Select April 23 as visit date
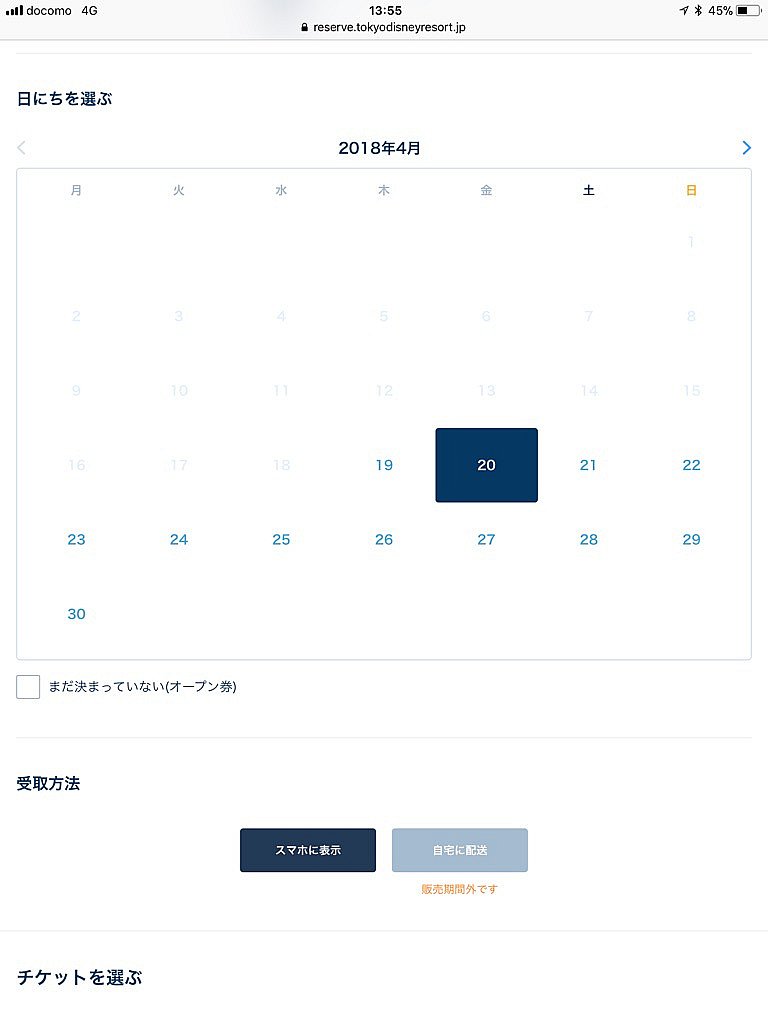Screen dimensions: 768x1024 click(x=77, y=540)
